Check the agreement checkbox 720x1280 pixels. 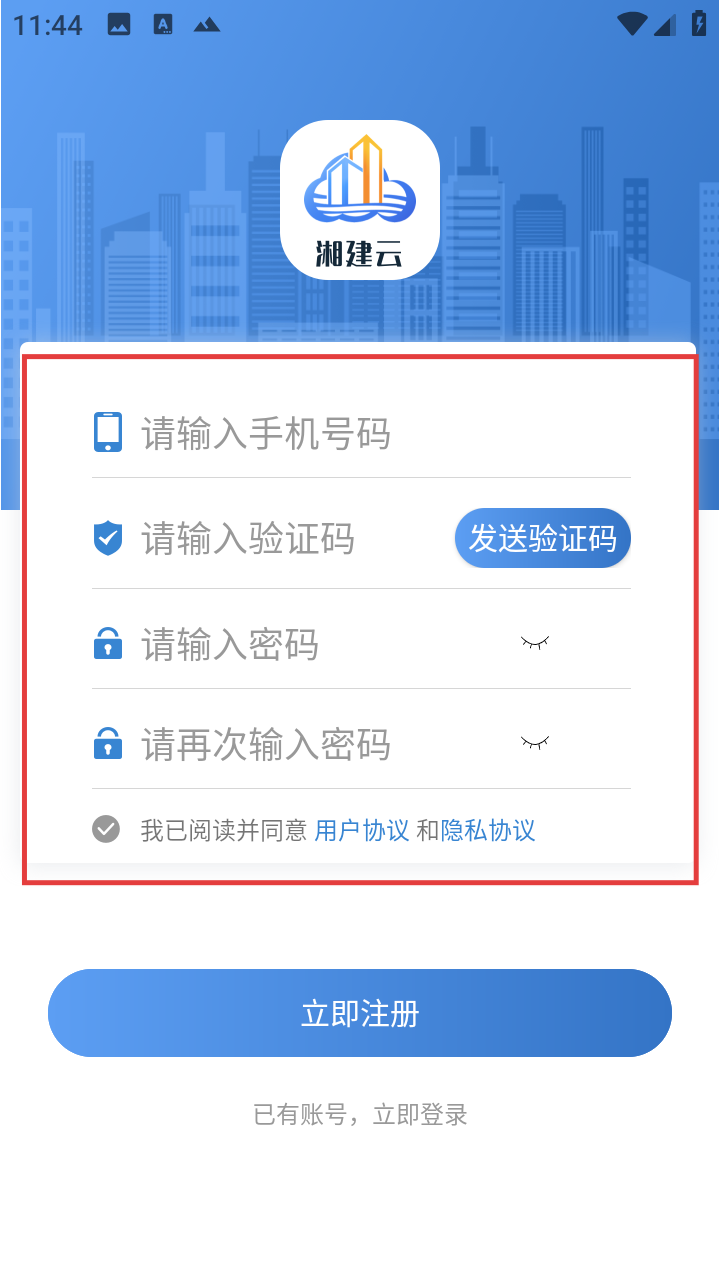(106, 830)
